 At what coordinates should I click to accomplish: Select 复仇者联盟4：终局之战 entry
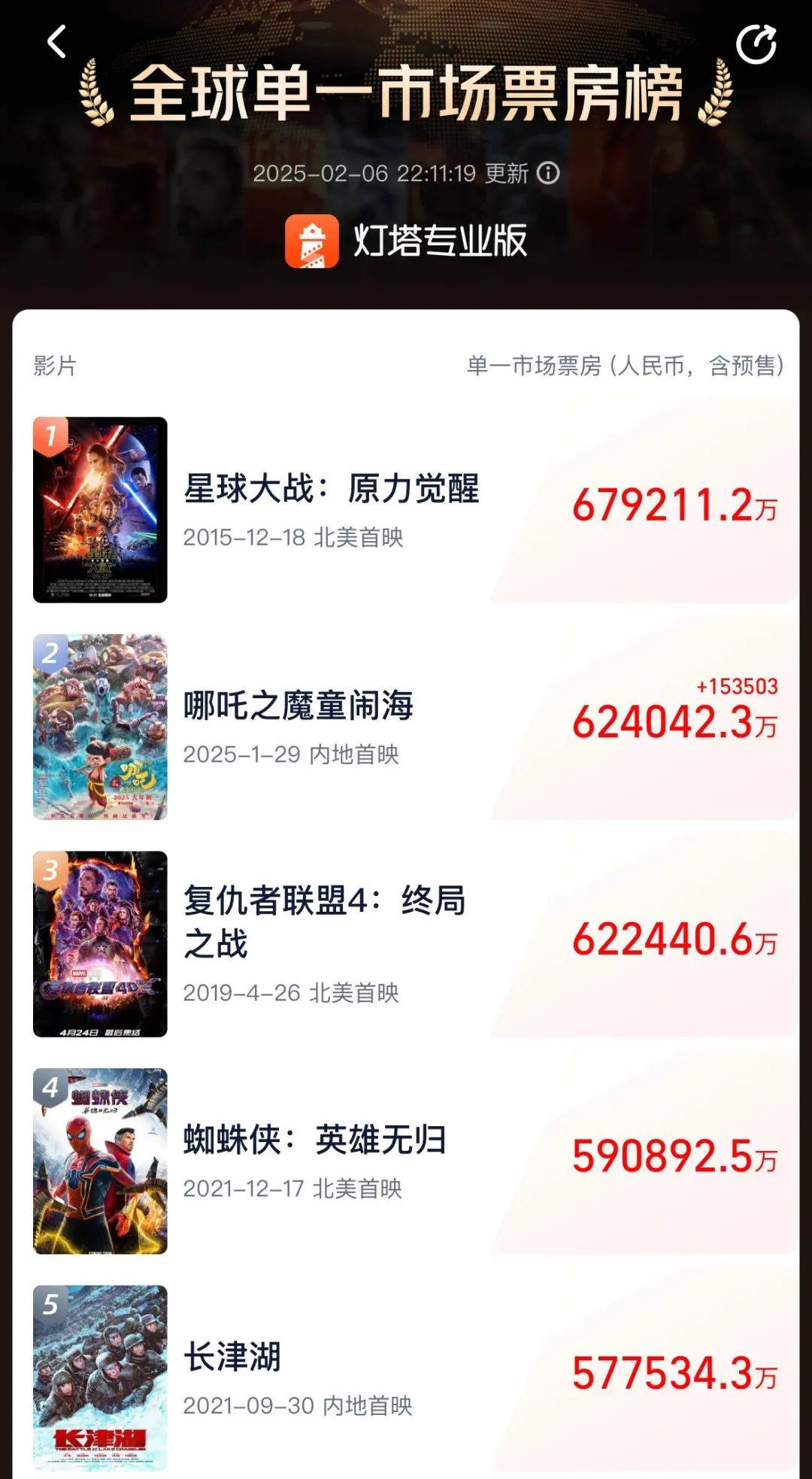coord(324,922)
